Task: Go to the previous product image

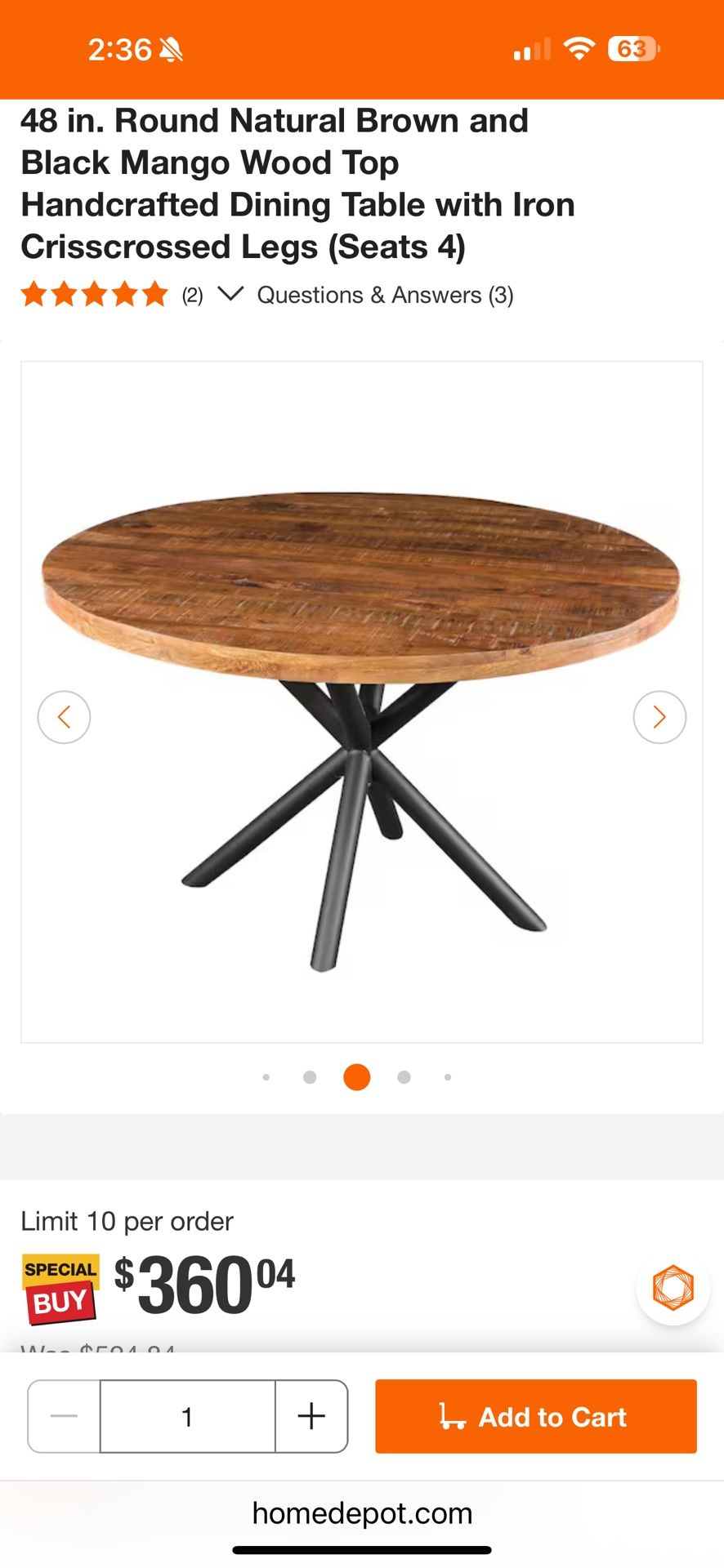Action: [x=64, y=716]
